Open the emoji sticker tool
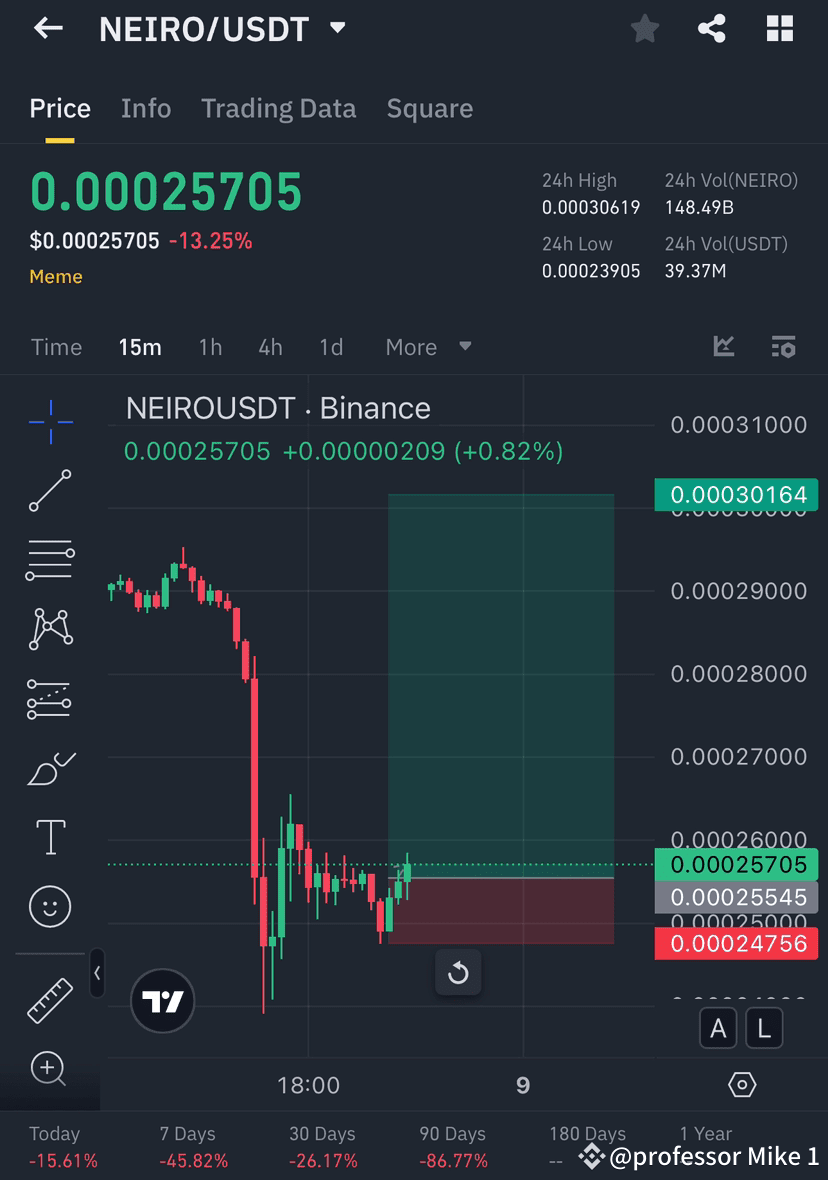Image resolution: width=828 pixels, height=1180 pixels. coord(49,906)
